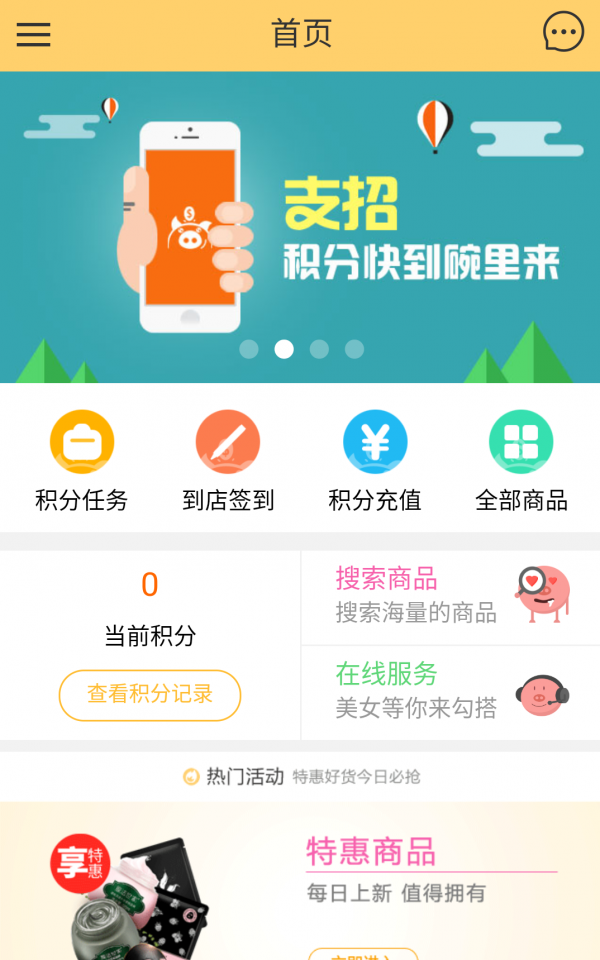Jump to the third banner page dot

(x=319, y=349)
